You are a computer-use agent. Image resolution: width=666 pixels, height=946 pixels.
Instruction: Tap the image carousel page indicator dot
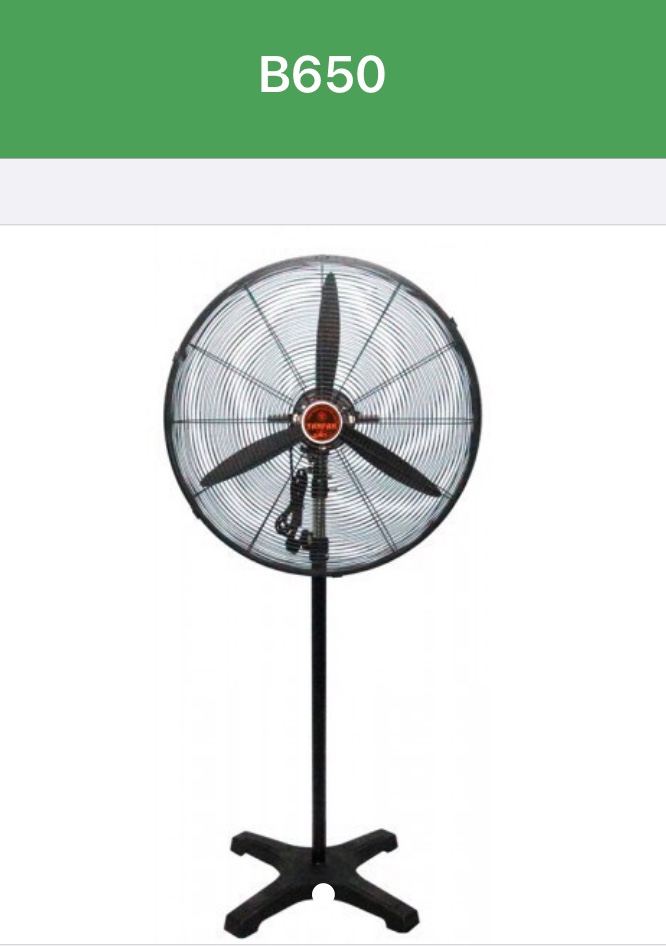click(324, 893)
